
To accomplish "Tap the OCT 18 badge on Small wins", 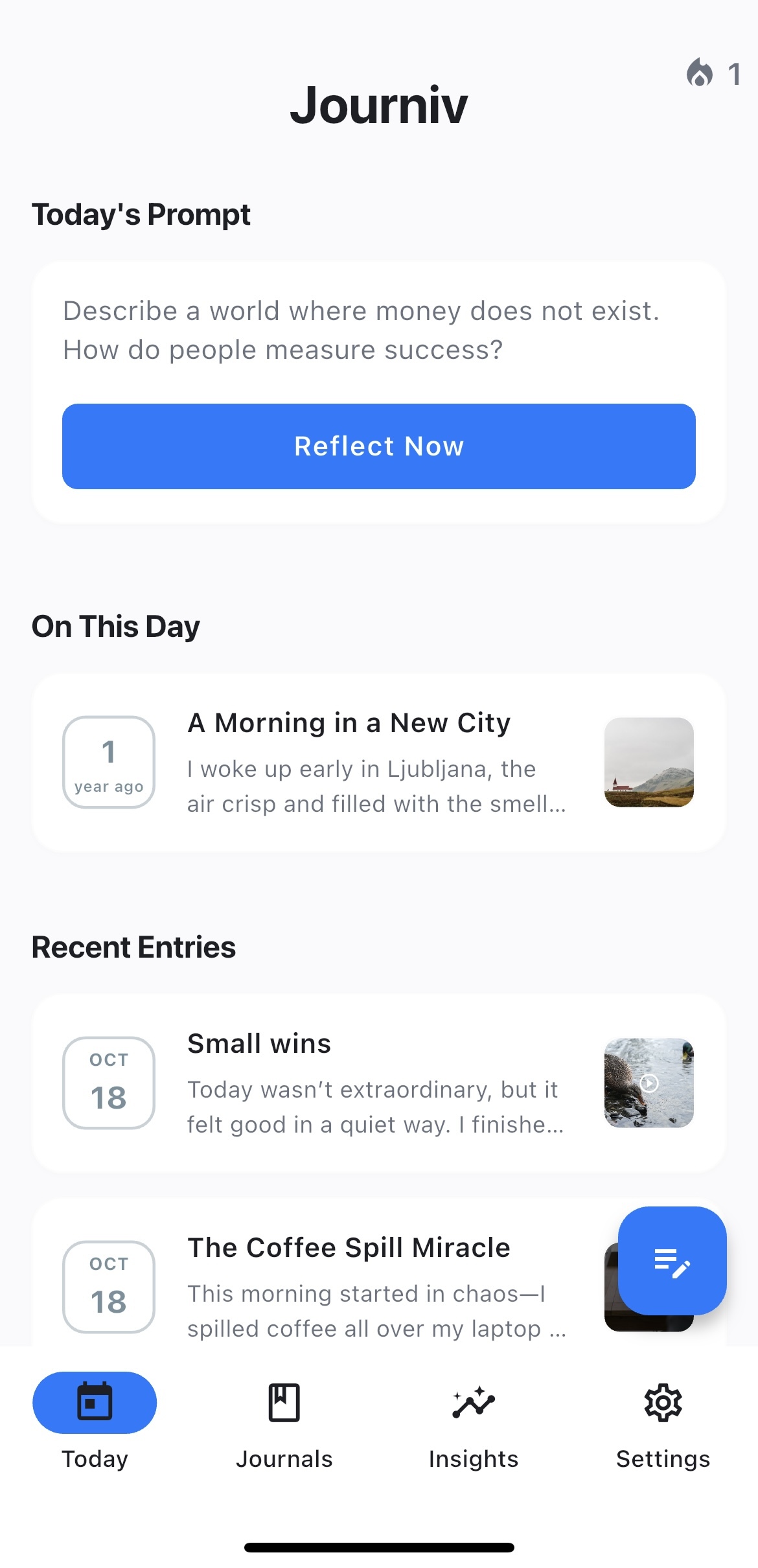I will pyautogui.click(x=108, y=1081).
